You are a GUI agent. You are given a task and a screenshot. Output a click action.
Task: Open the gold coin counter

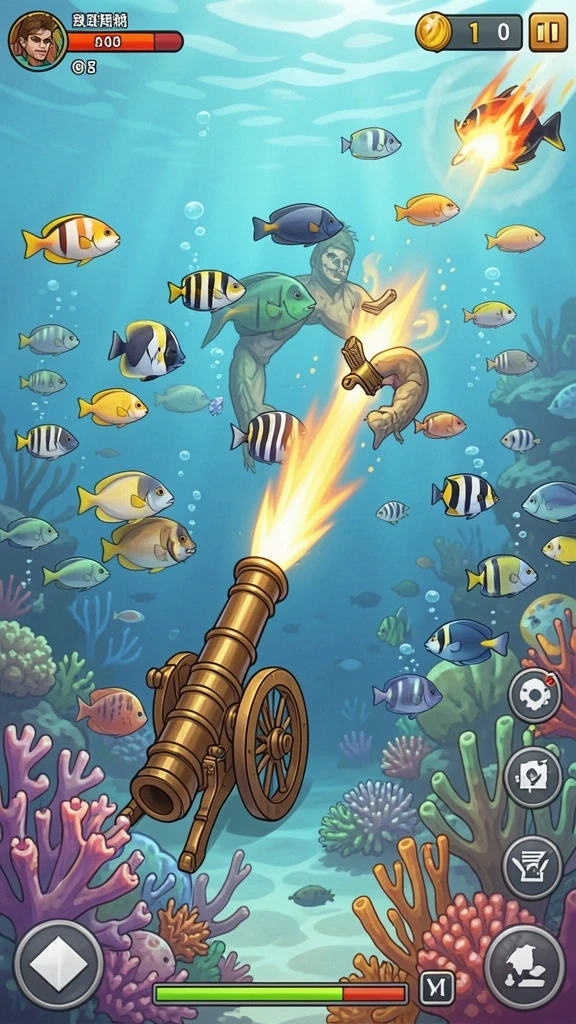pyautogui.click(x=469, y=32)
